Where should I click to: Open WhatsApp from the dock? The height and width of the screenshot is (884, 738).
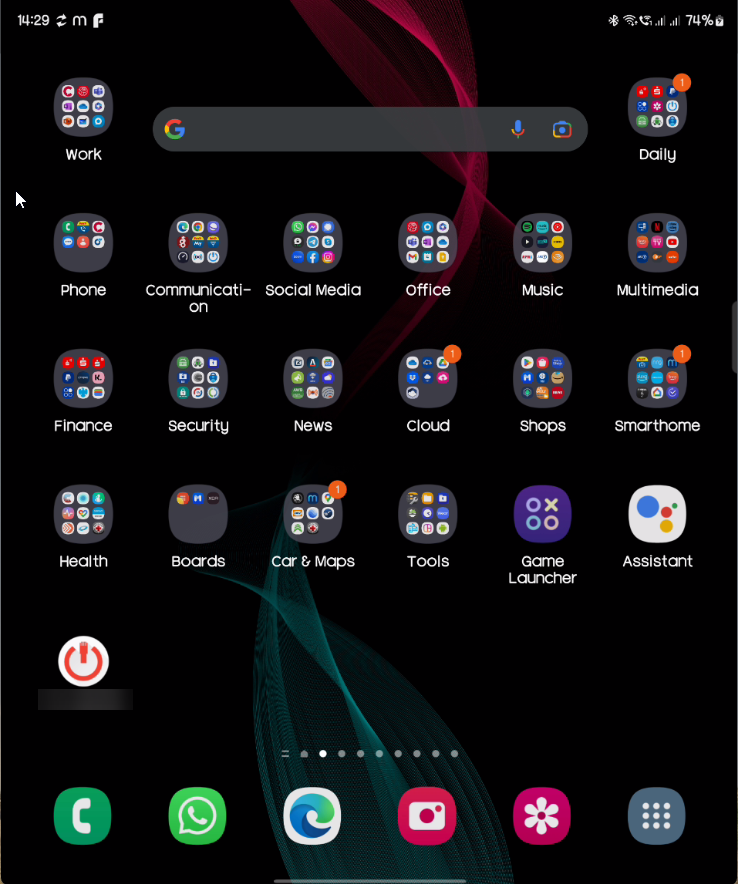pos(198,816)
